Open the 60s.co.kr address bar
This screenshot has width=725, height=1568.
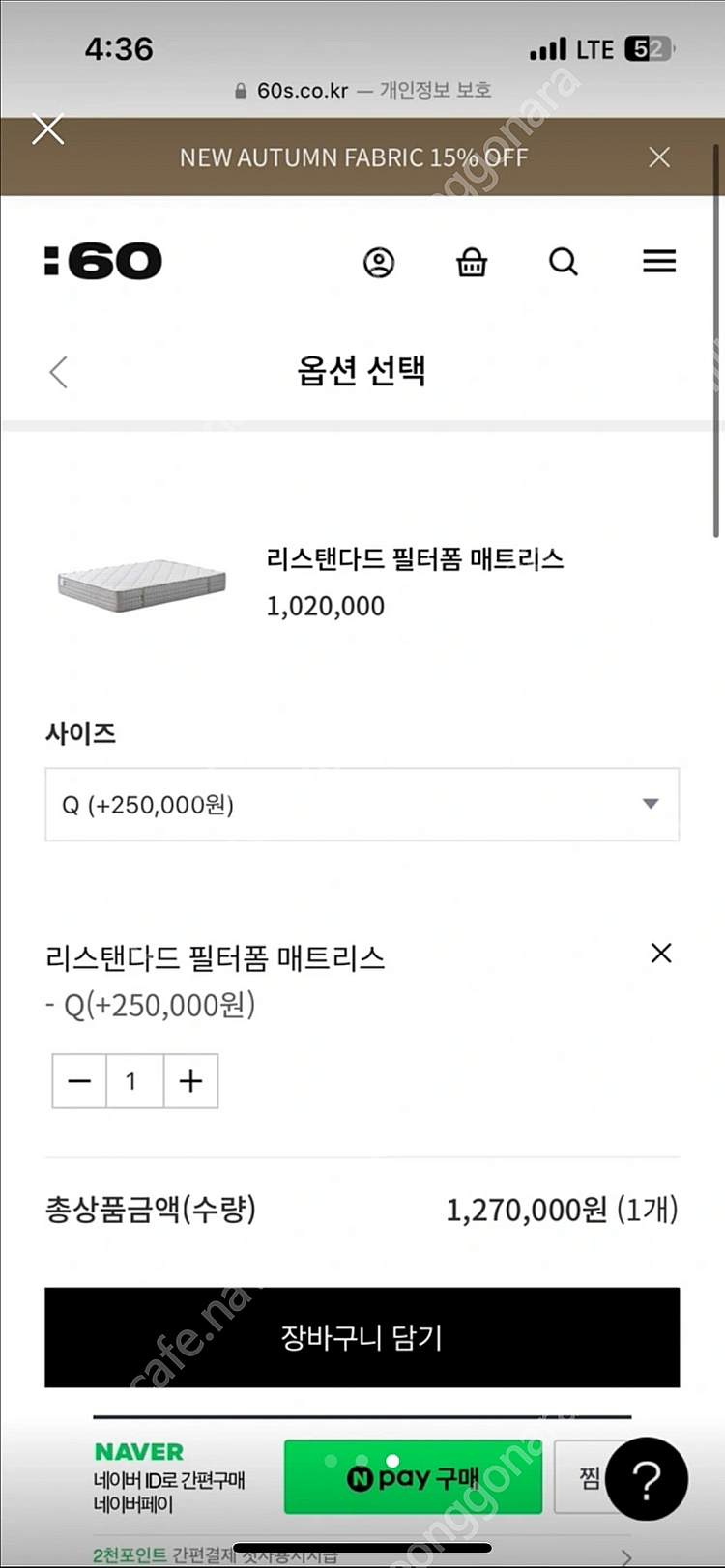click(362, 90)
